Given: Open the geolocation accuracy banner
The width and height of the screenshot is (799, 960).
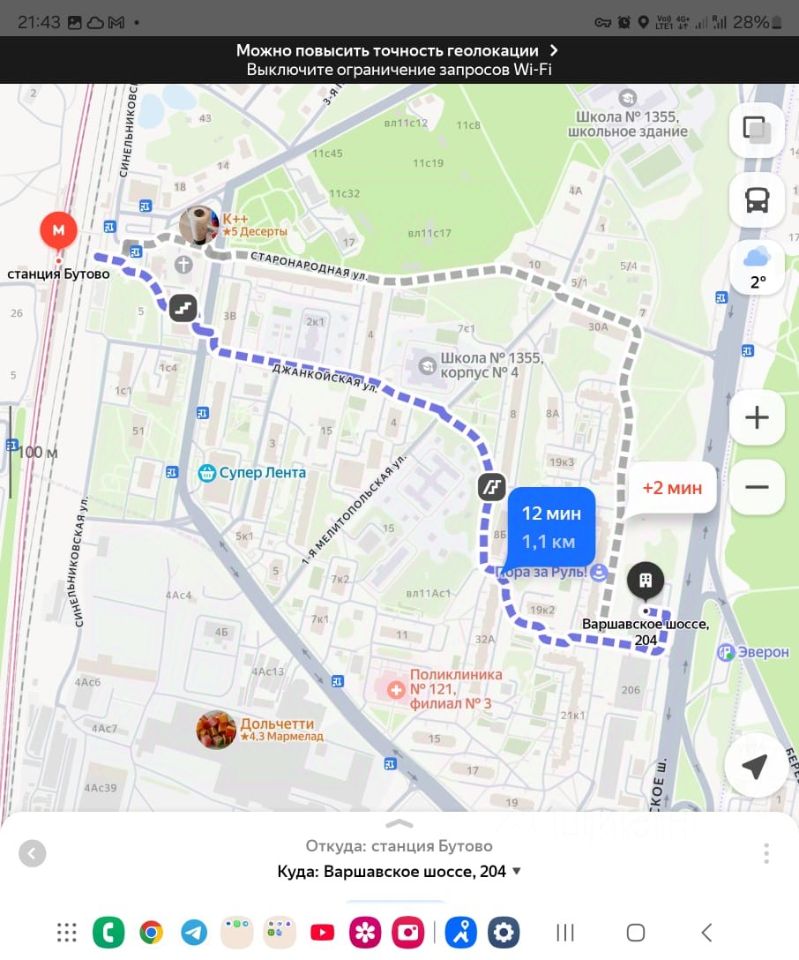Looking at the screenshot, I should coord(399,60).
